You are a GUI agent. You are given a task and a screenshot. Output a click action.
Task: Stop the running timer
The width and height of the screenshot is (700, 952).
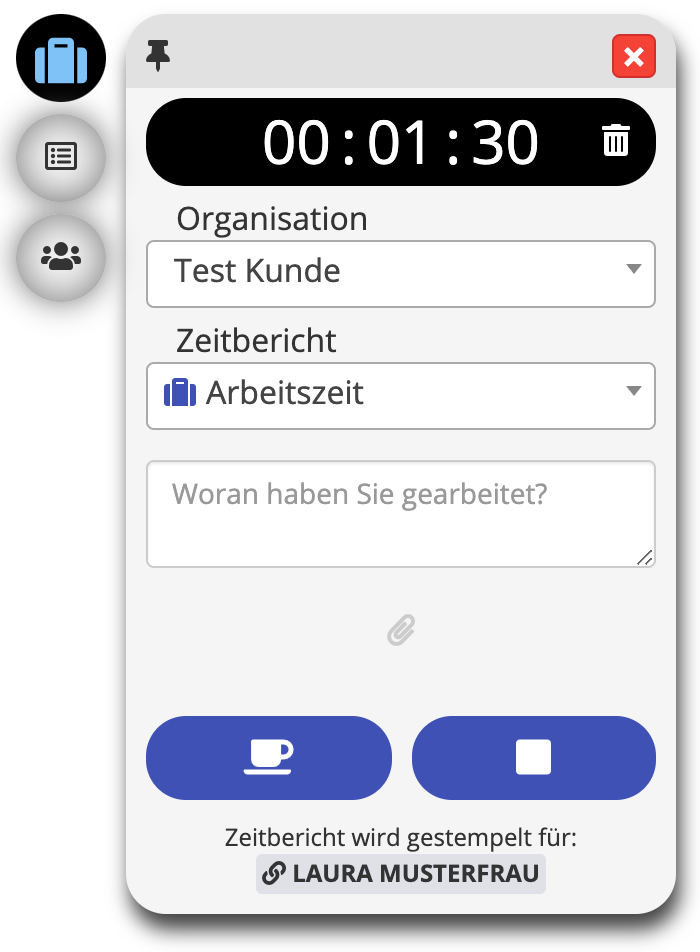pyautogui.click(x=533, y=757)
